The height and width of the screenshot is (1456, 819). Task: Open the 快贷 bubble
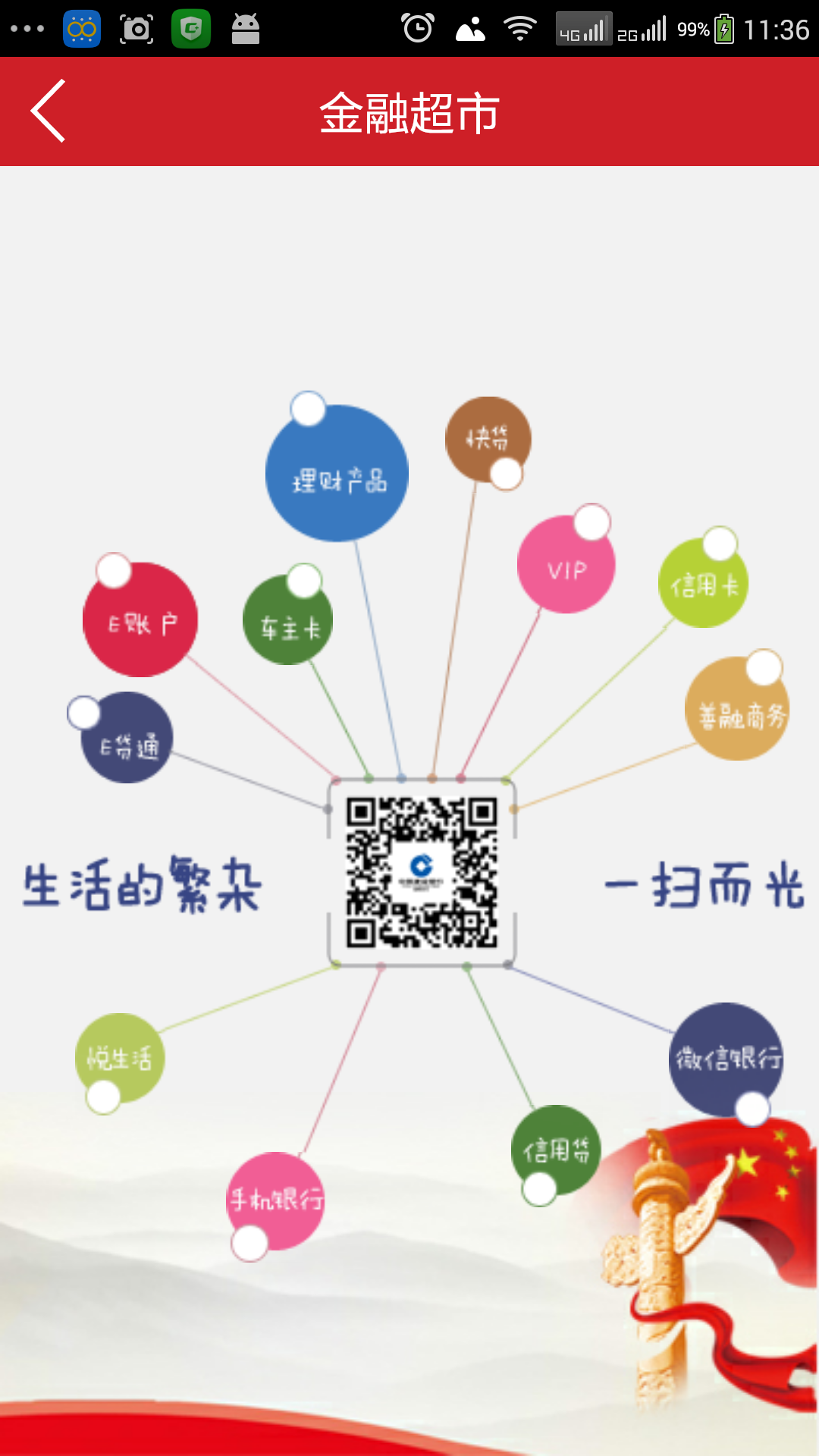(487, 438)
